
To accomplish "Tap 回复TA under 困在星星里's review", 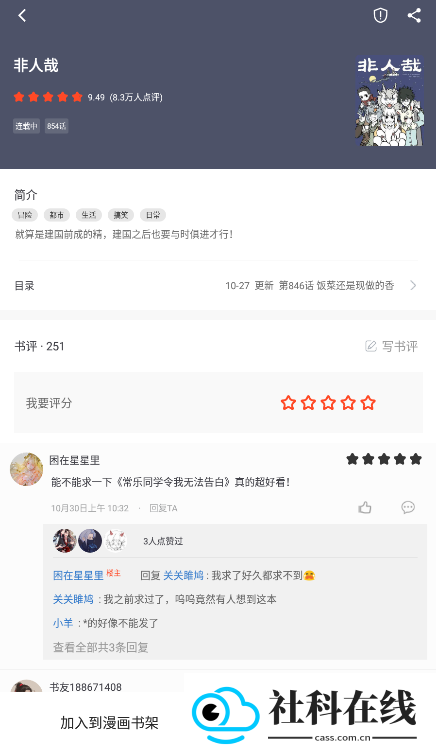I will coord(163,508).
